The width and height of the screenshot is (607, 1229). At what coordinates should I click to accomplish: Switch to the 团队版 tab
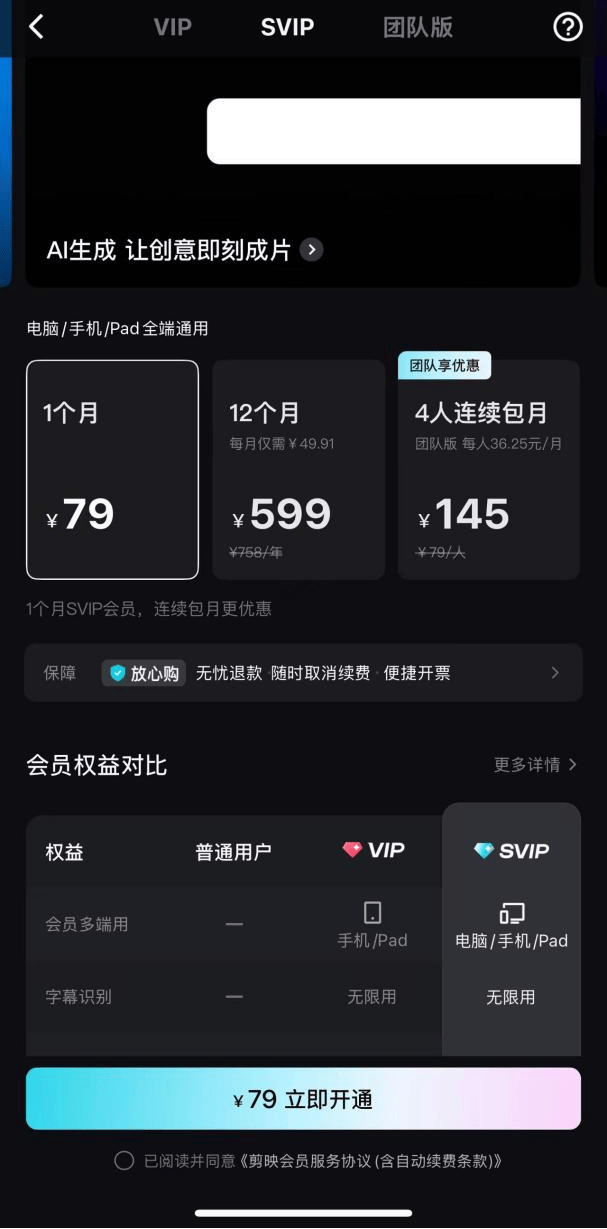418,27
